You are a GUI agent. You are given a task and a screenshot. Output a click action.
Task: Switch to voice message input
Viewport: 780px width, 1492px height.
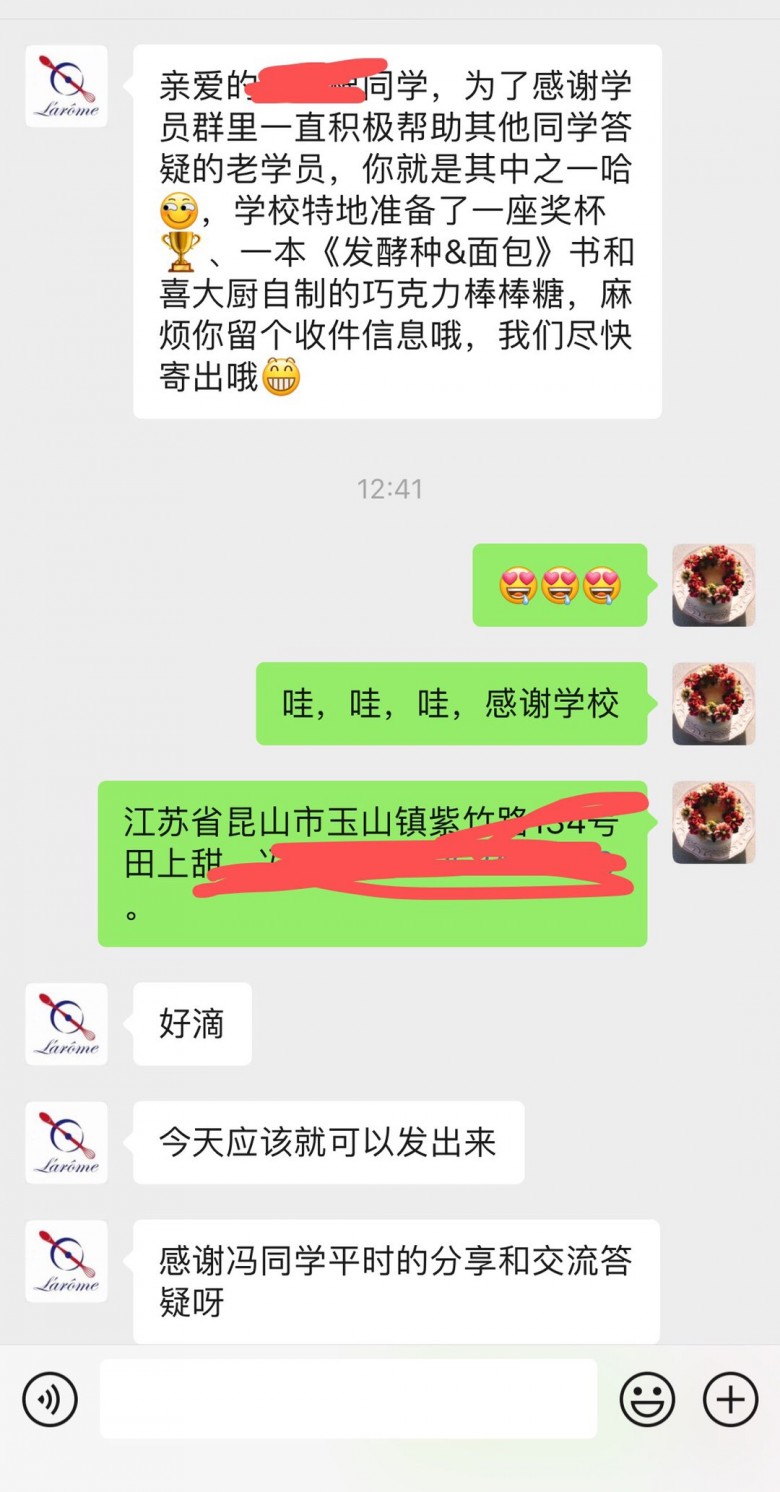50,1398
